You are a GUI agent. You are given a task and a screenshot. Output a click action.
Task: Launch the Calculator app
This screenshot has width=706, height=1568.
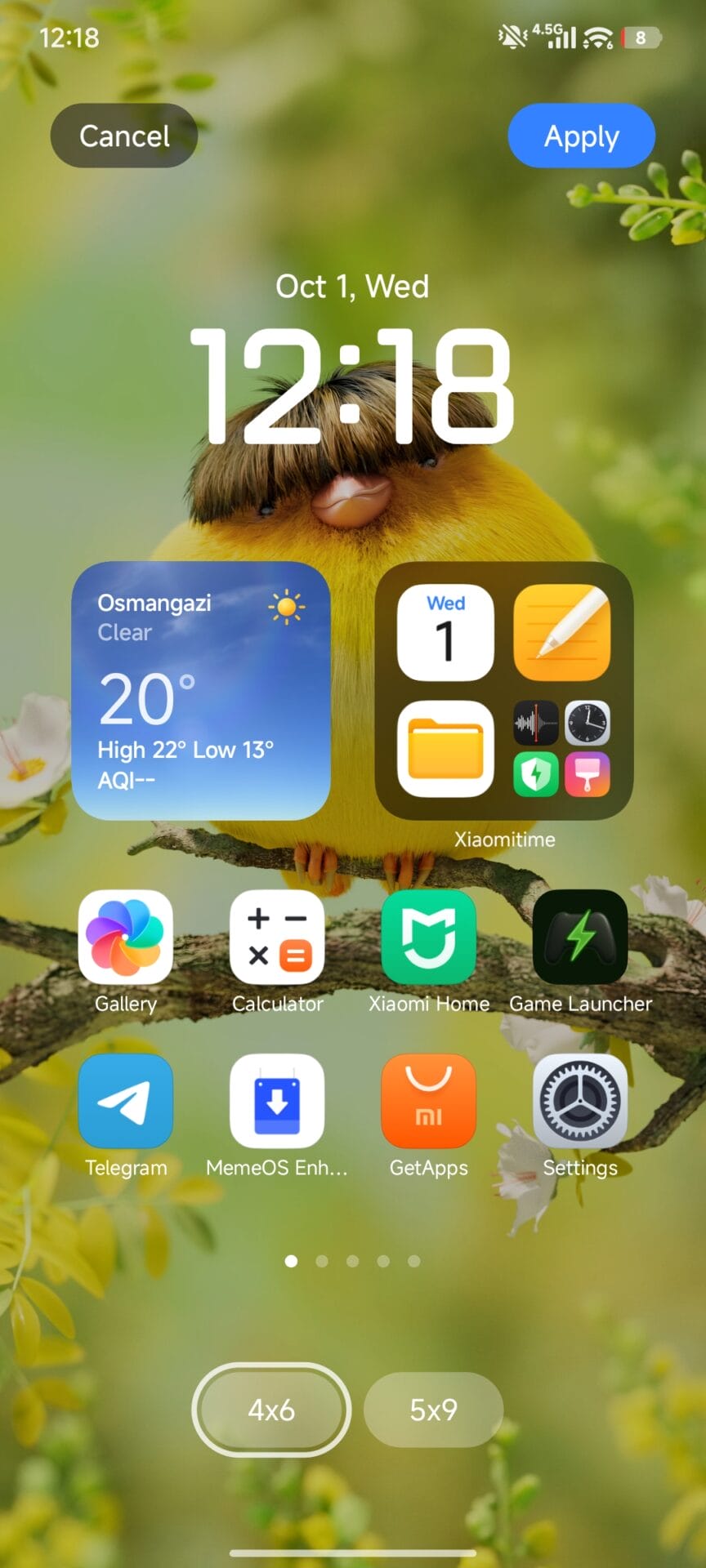tap(277, 937)
